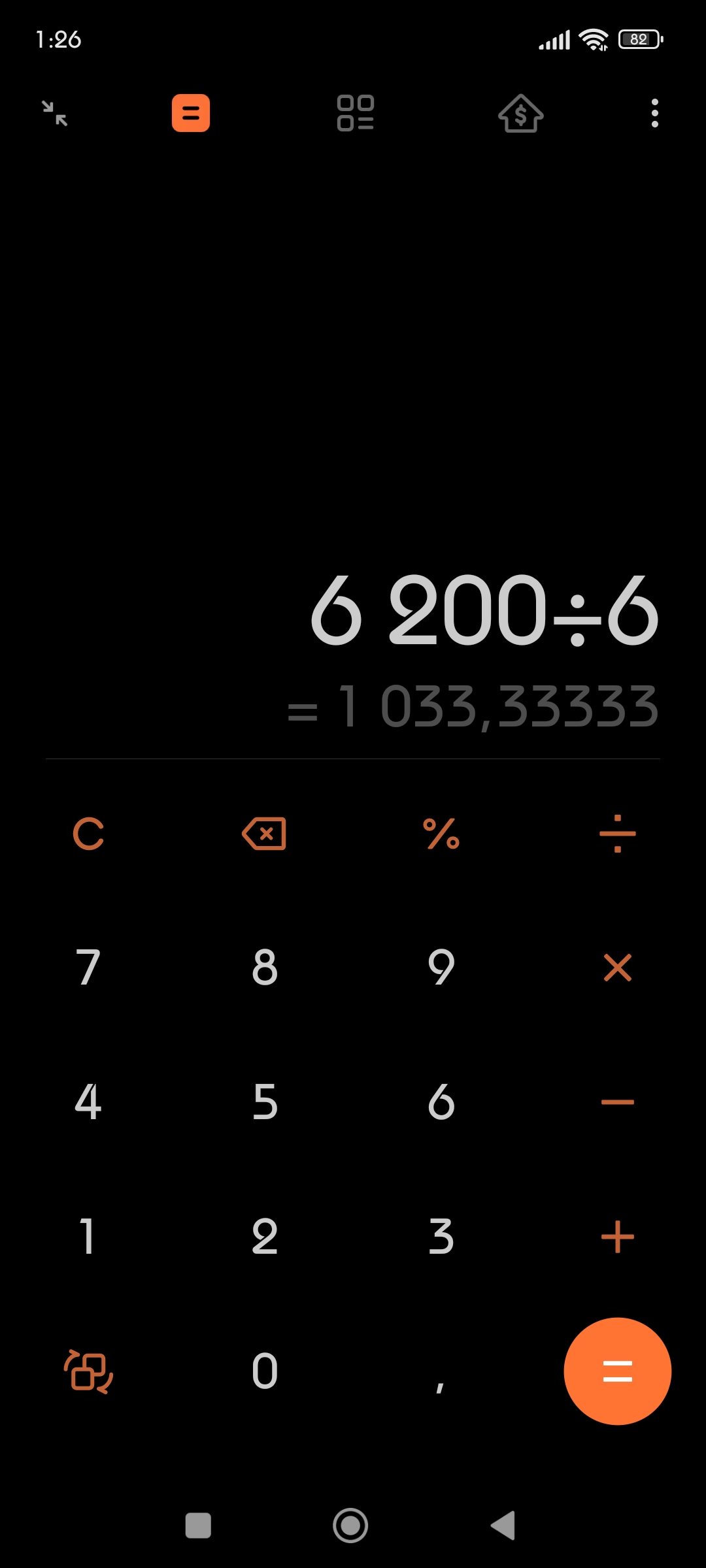Delete the last digit with backspace
Image resolution: width=706 pixels, height=1568 pixels.
point(264,834)
